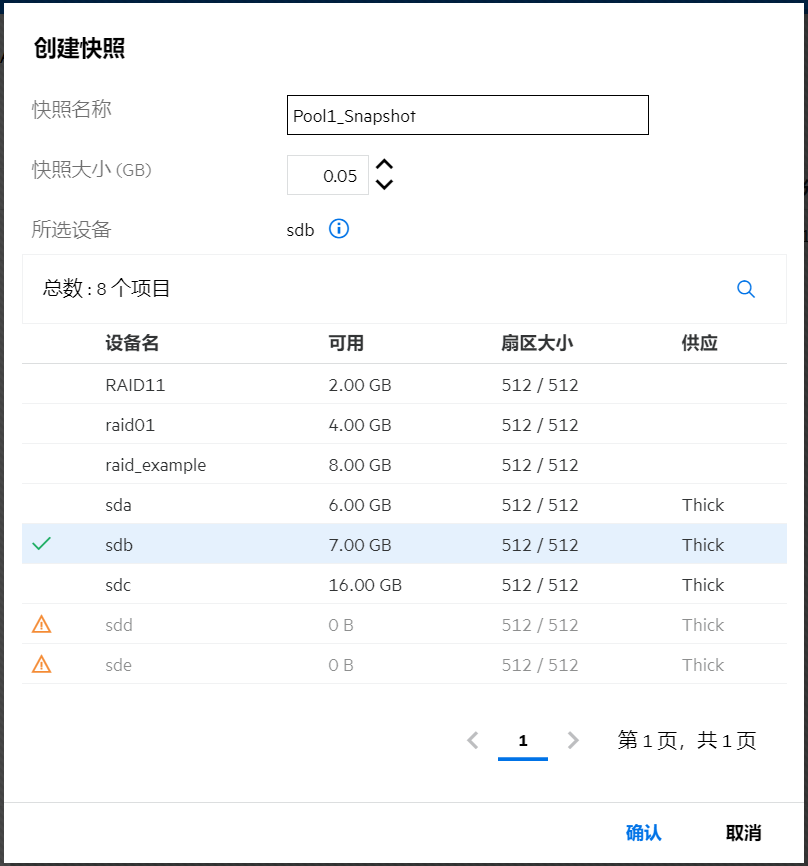Decrease snapshot size with down arrow
Screen dimensions: 808x866
[385, 185]
